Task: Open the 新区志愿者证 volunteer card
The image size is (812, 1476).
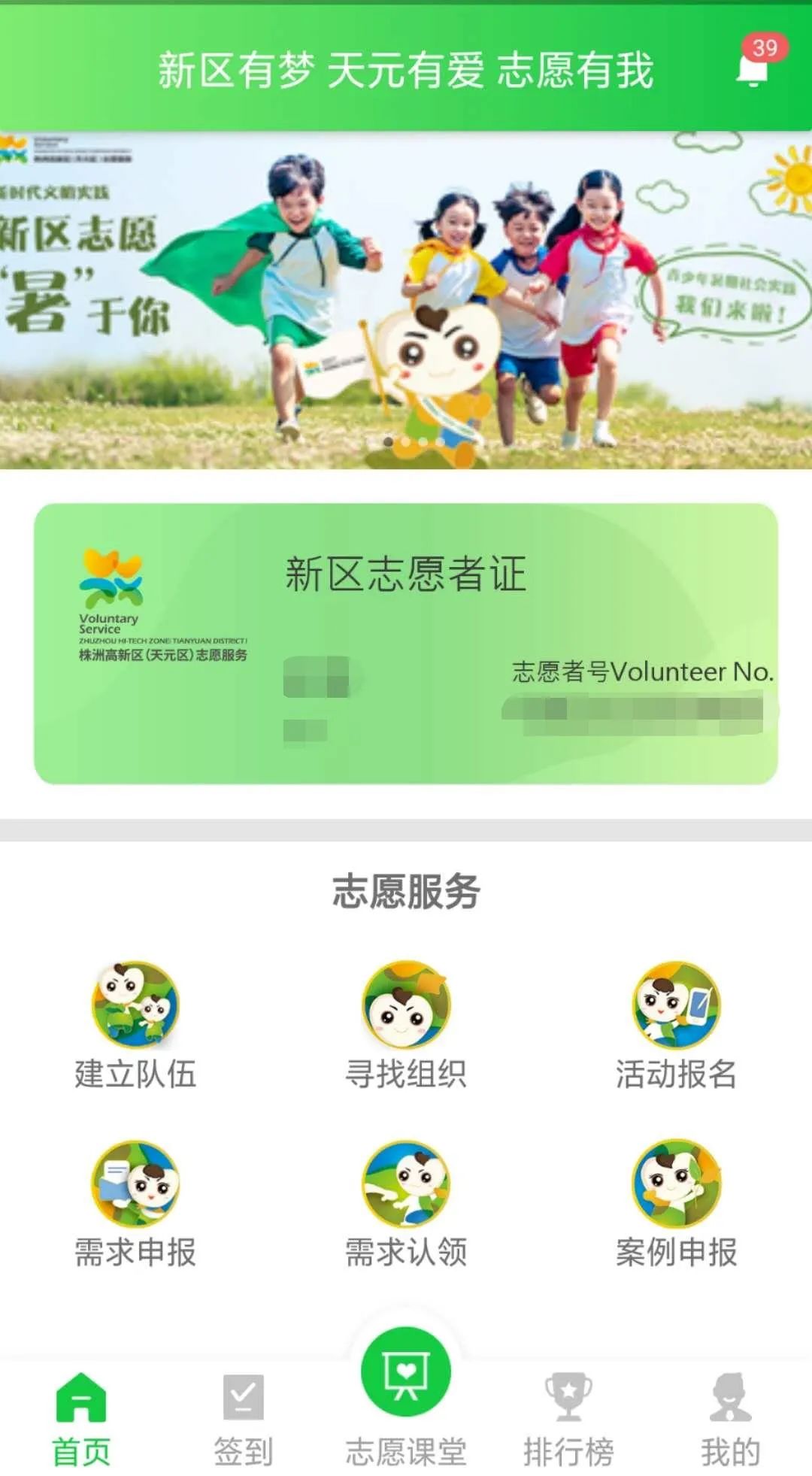Action: (406, 643)
